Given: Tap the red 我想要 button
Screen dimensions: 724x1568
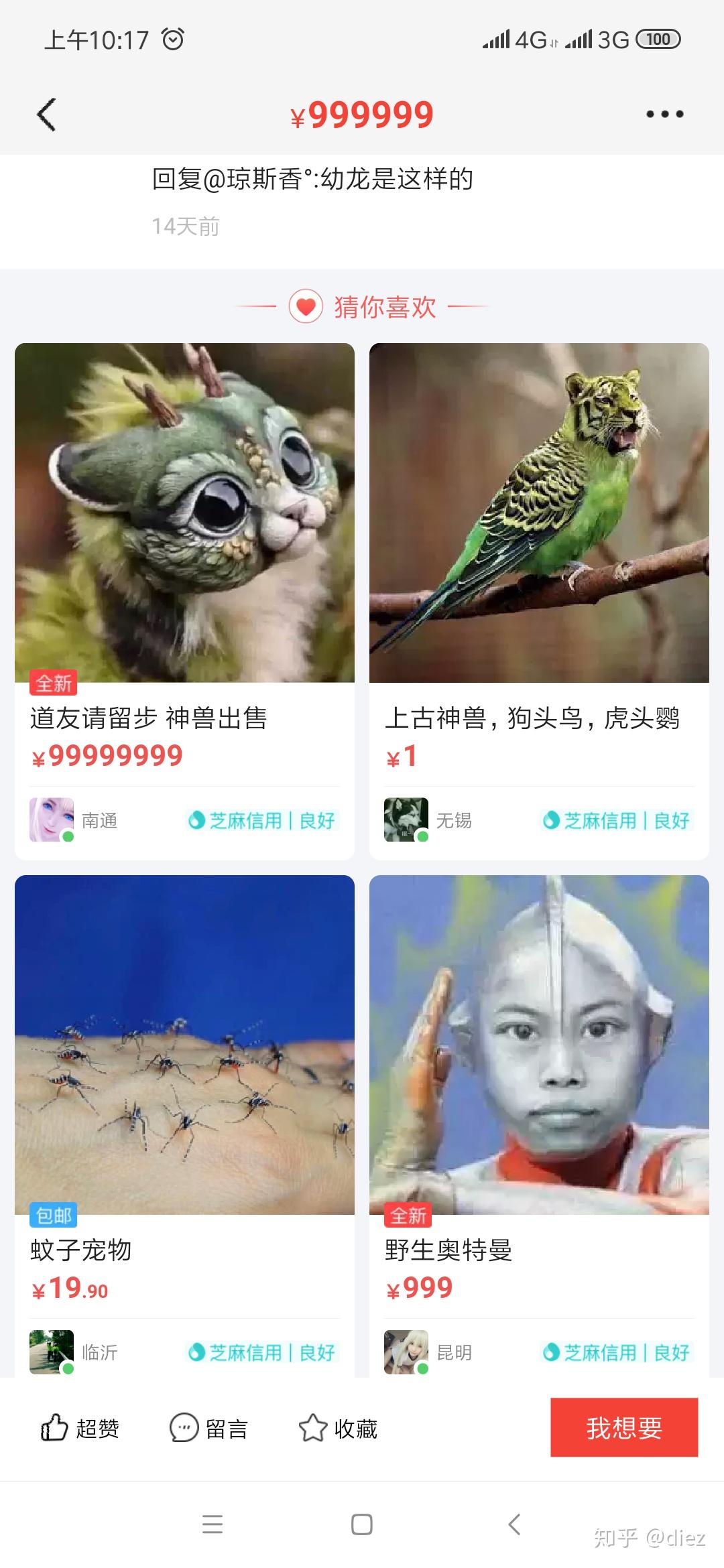Looking at the screenshot, I should pos(624,1427).
